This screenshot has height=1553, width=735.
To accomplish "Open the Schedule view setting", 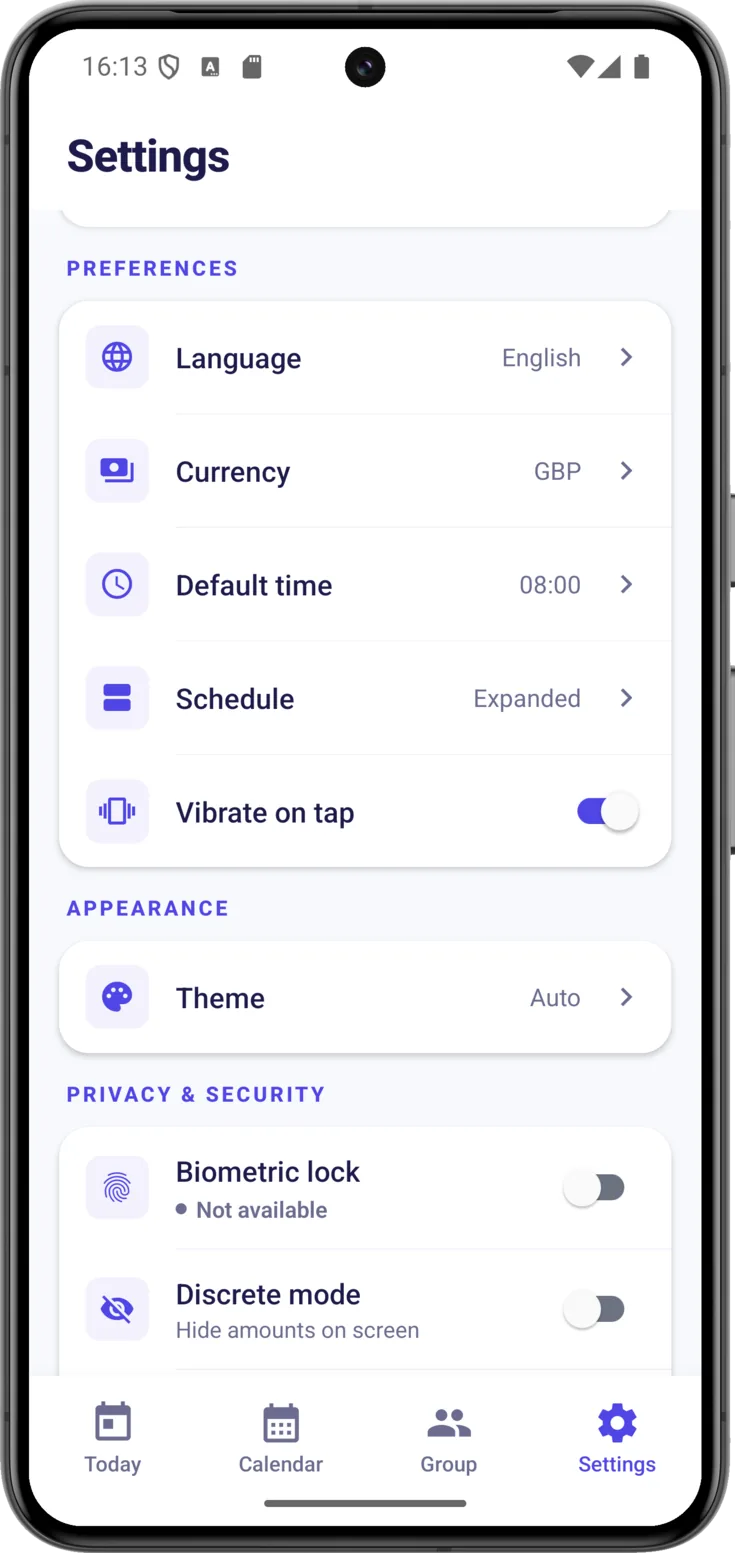I will 365,698.
